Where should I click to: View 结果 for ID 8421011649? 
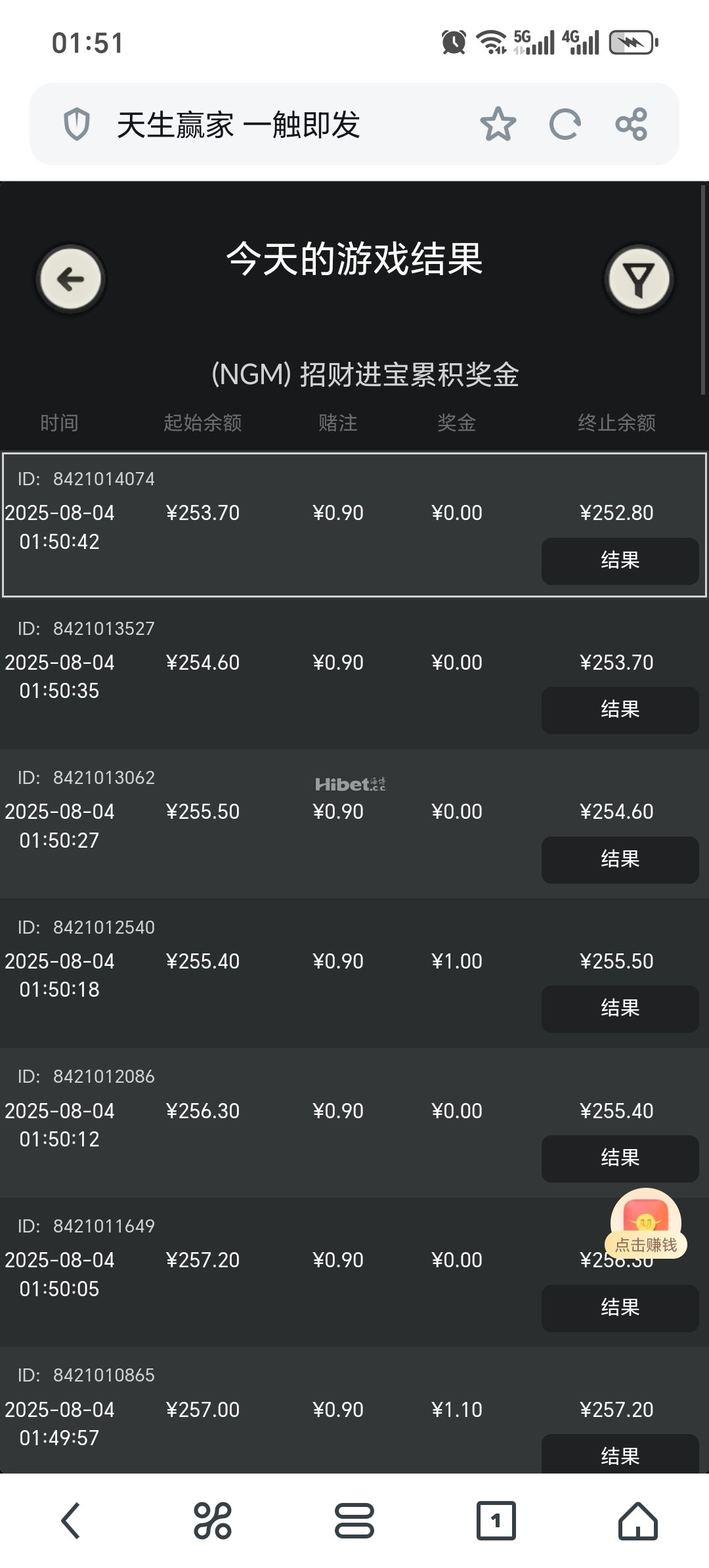click(620, 1308)
